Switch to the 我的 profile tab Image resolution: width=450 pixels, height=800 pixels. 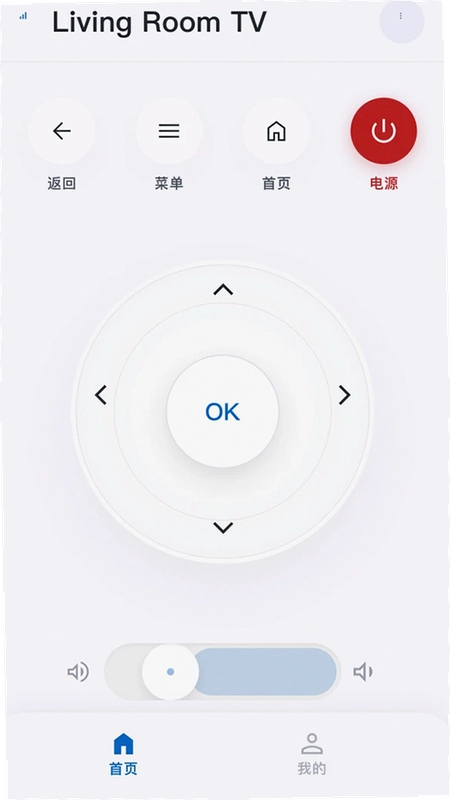(x=312, y=754)
